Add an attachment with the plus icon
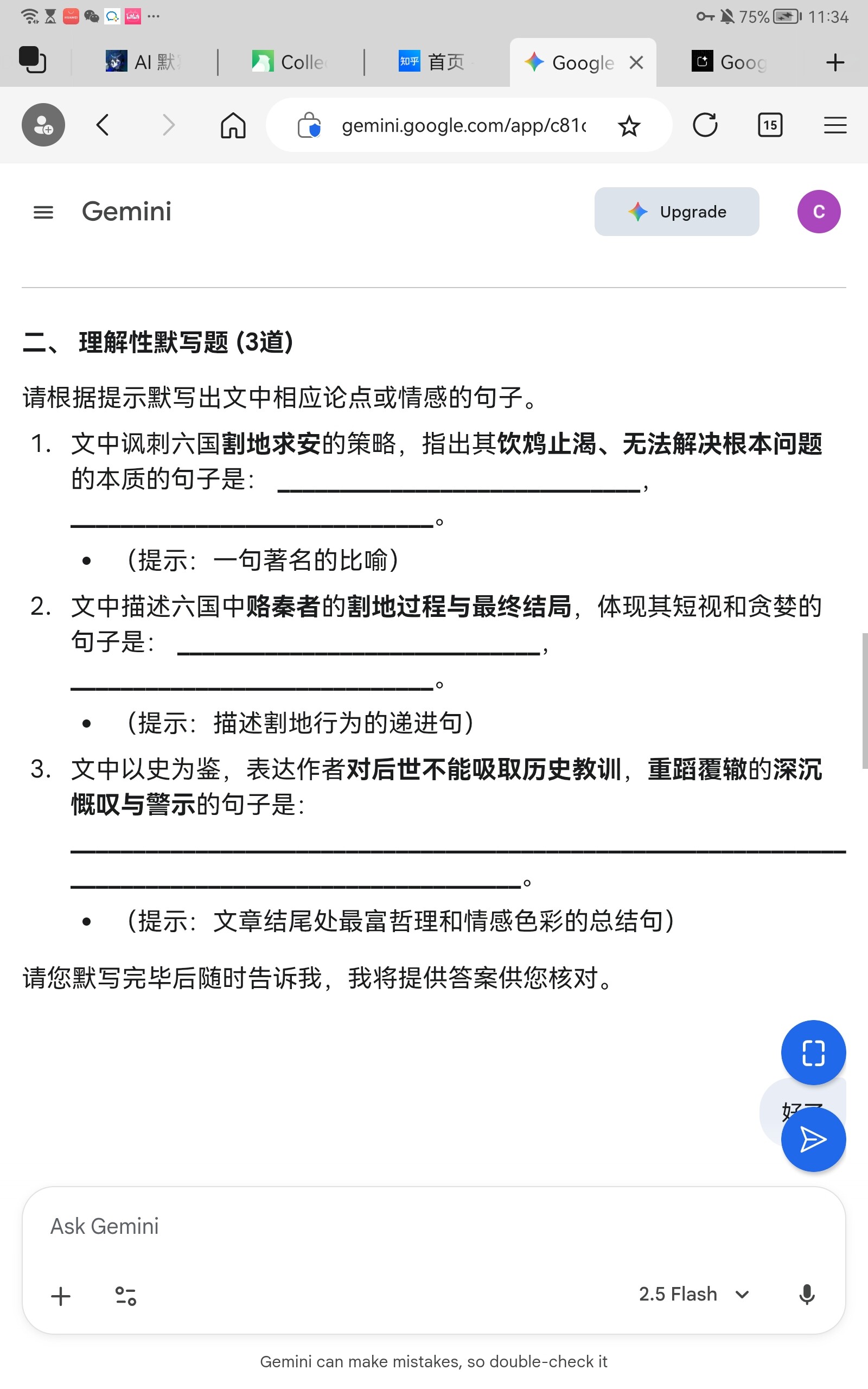Image resolution: width=868 pixels, height=1389 pixels. (61, 1296)
